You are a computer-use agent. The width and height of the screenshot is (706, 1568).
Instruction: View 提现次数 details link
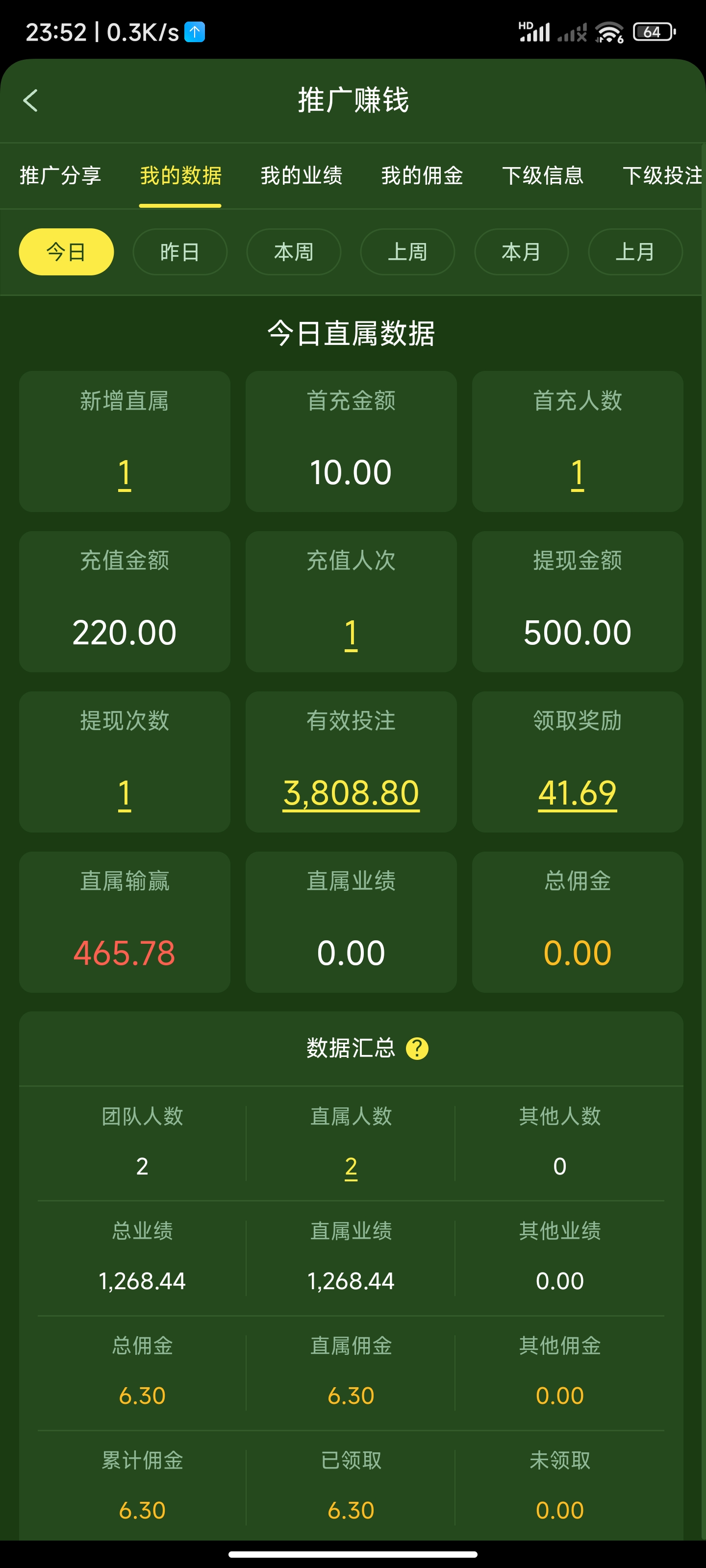[124, 794]
